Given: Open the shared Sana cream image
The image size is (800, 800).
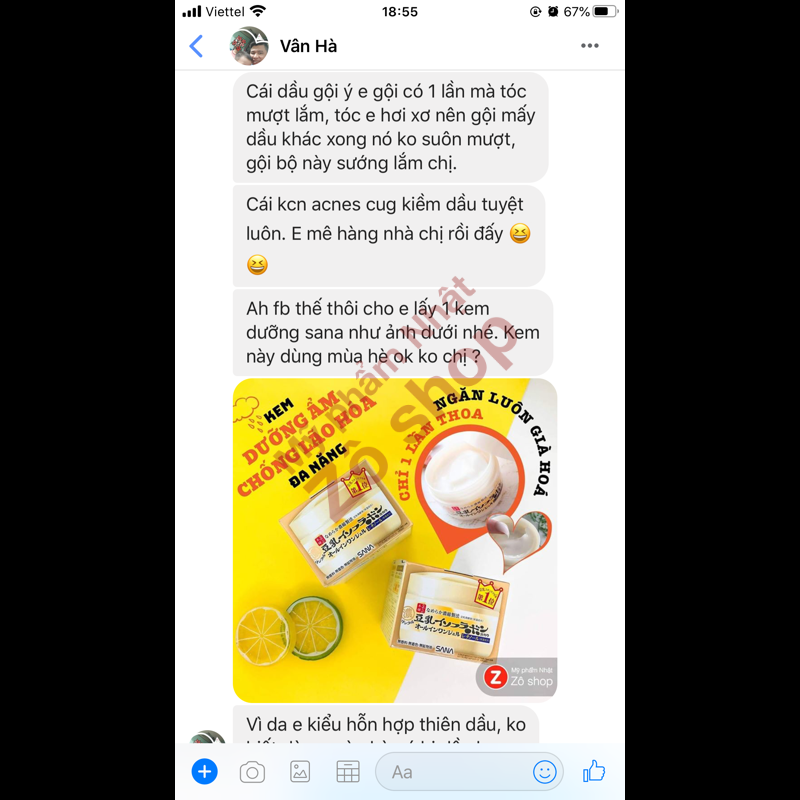Looking at the screenshot, I should 395,540.
